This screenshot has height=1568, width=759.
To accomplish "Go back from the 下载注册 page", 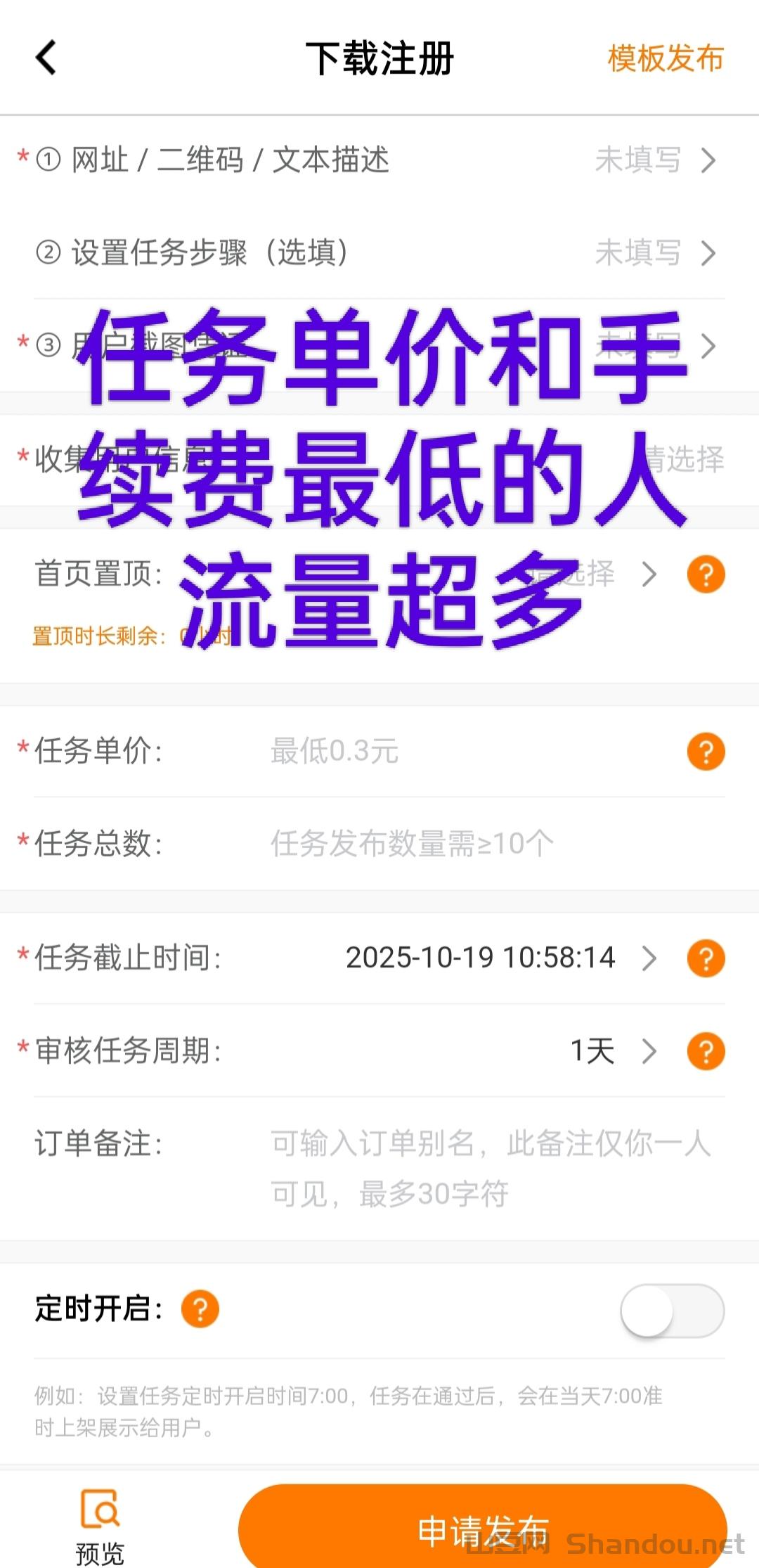I will (x=46, y=58).
